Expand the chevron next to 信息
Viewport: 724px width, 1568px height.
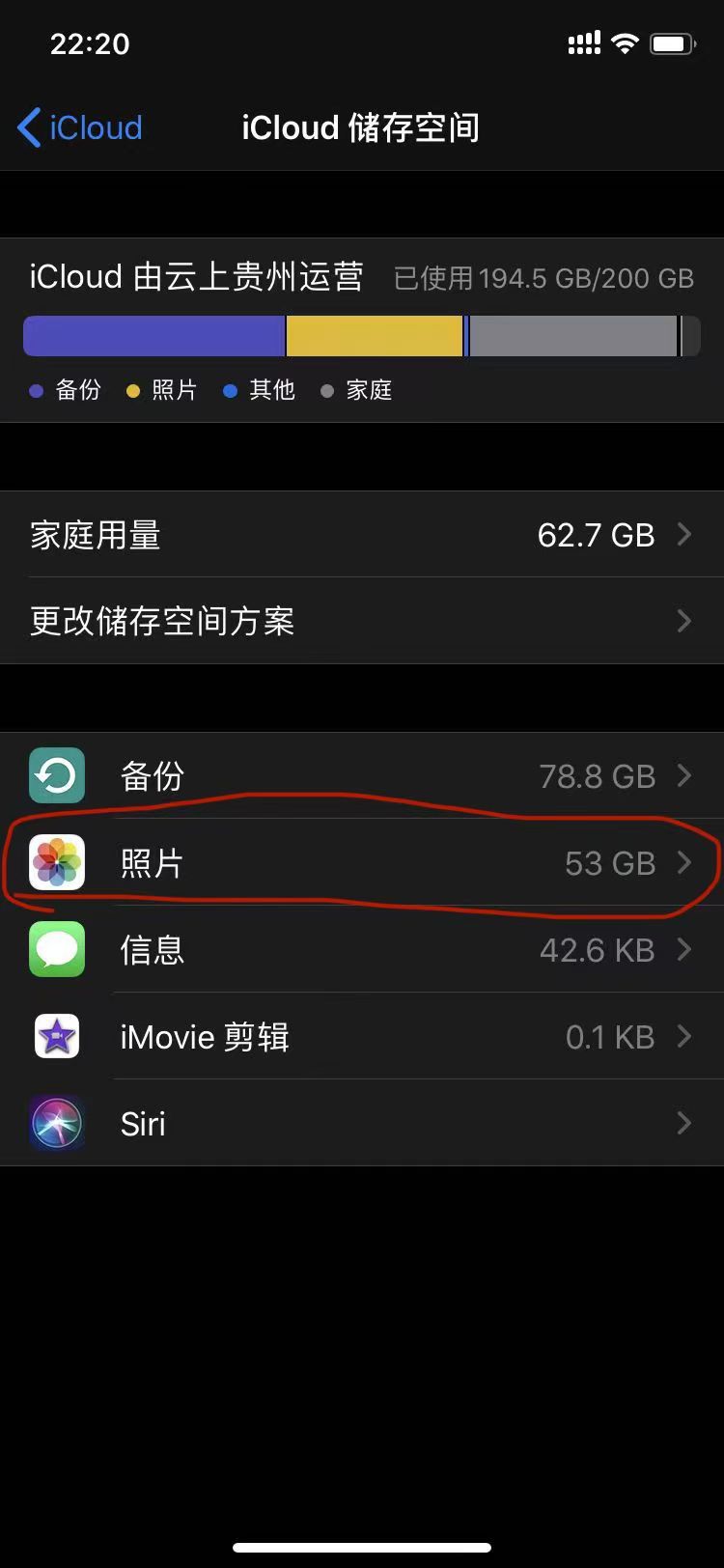[x=685, y=949]
